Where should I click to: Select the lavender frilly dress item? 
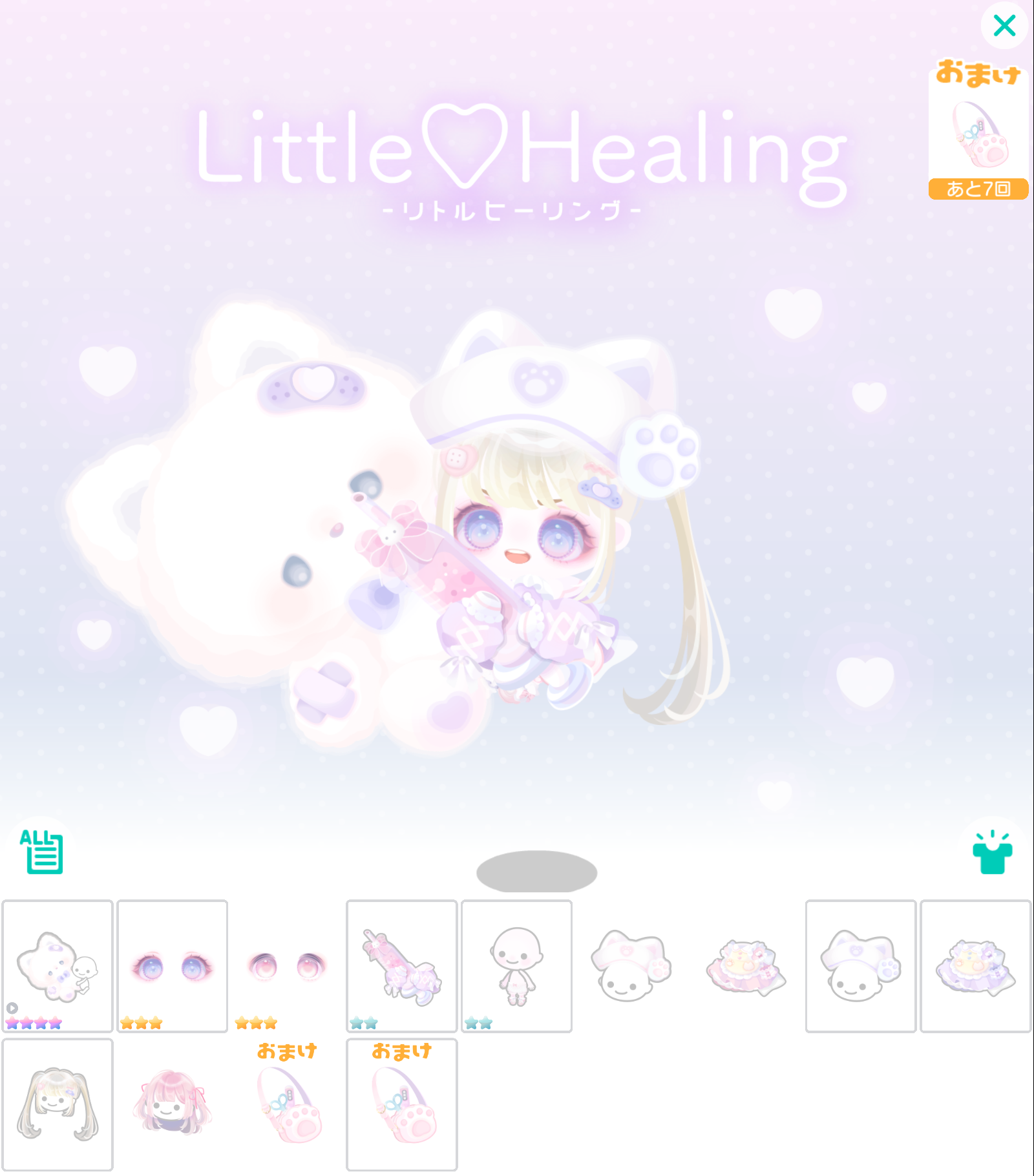[x=975, y=966]
